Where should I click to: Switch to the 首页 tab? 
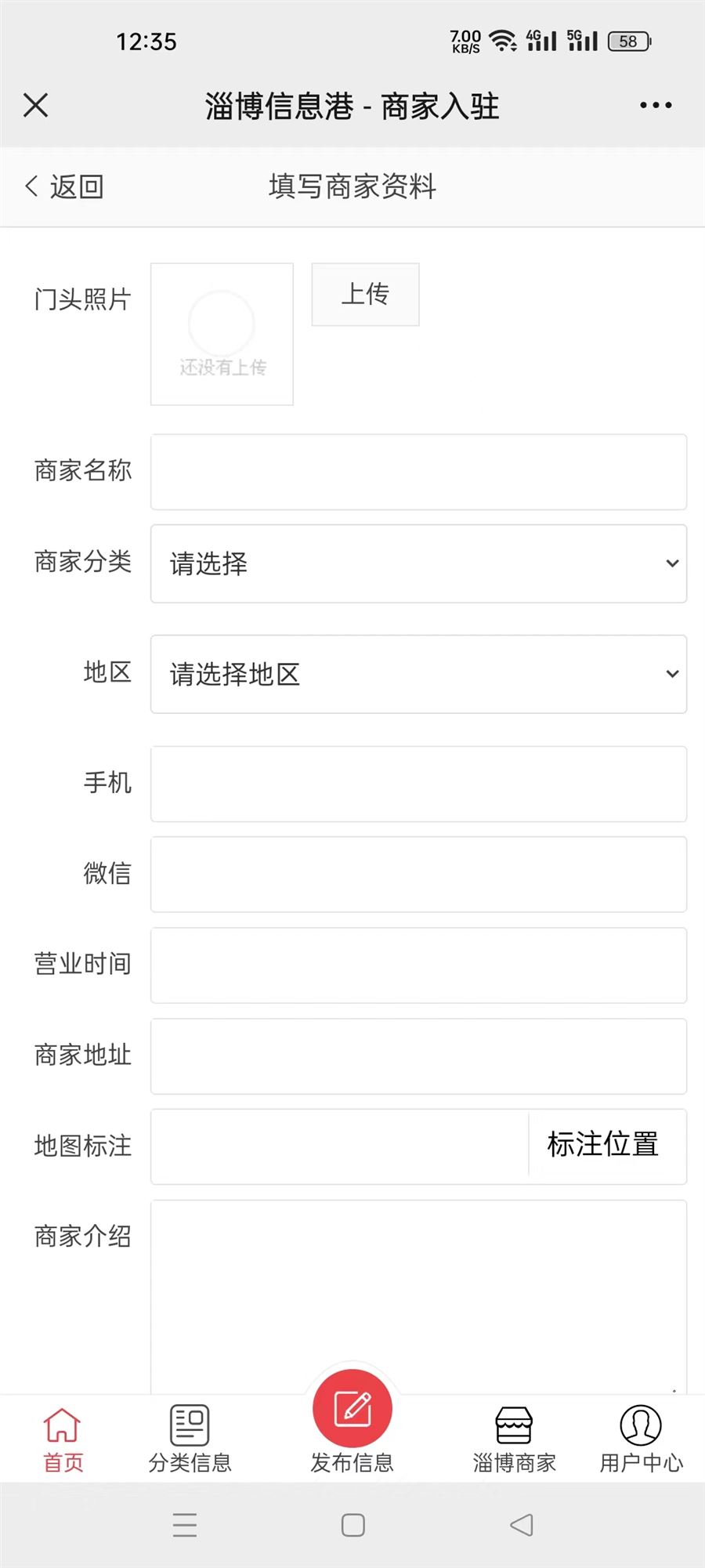point(63,1439)
